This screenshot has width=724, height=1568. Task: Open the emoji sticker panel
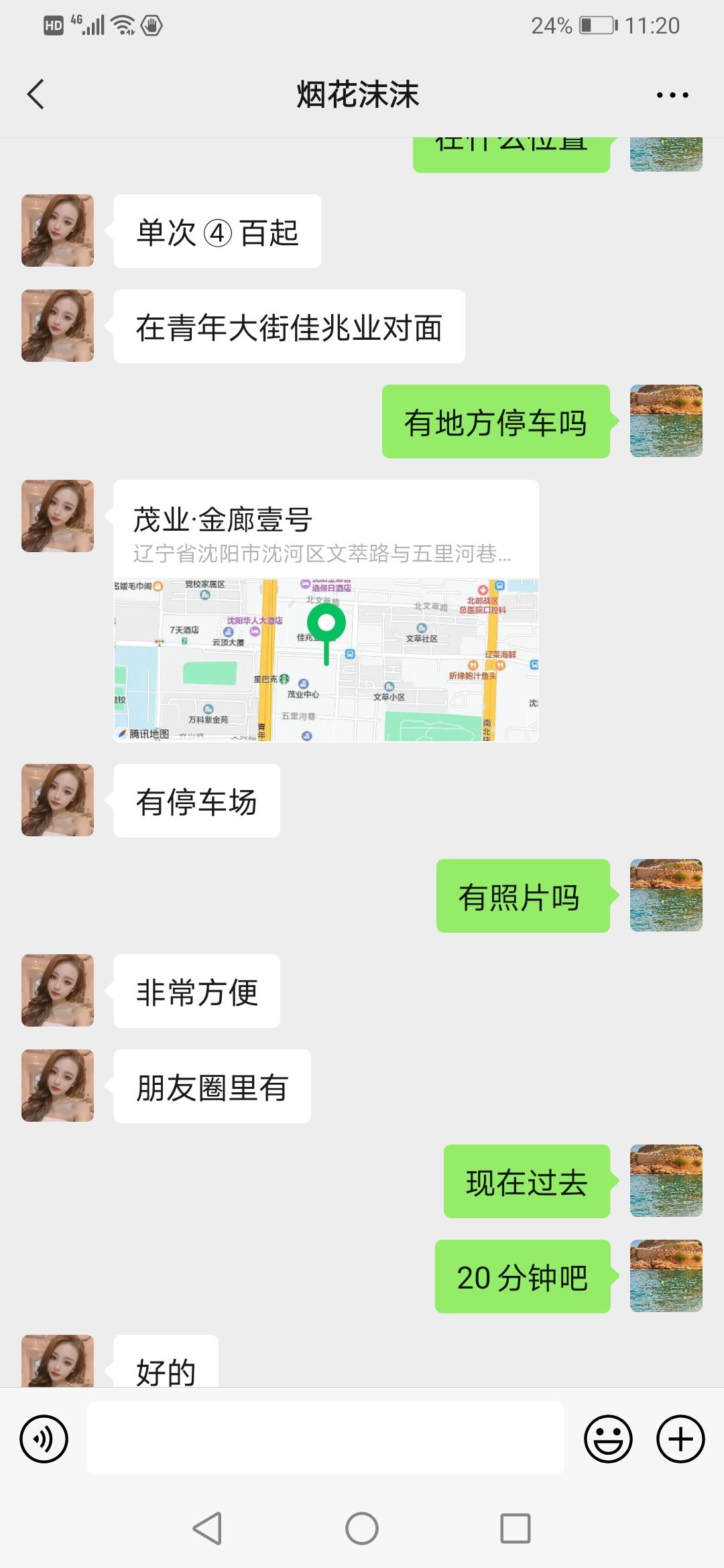pos(608,1439)
